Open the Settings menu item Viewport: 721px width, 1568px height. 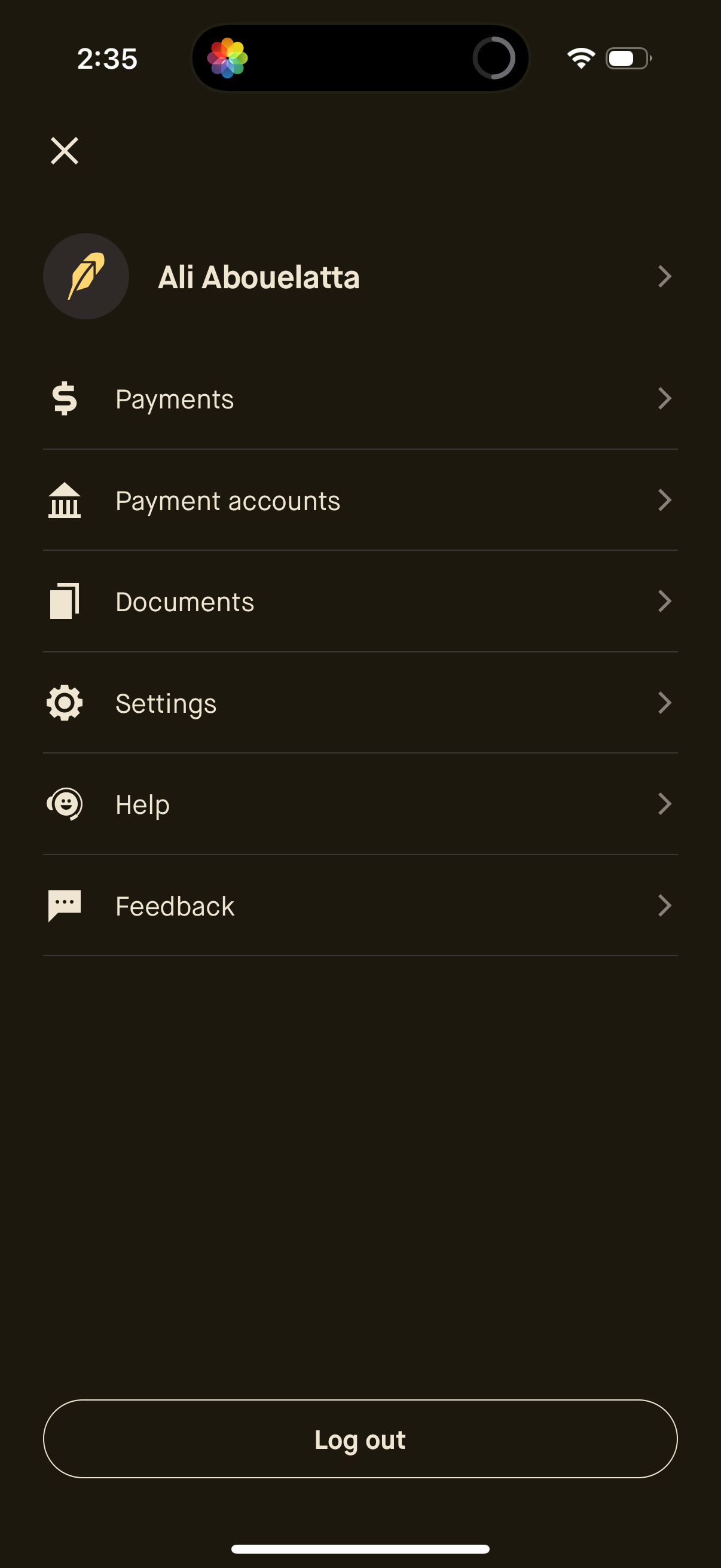166,703
